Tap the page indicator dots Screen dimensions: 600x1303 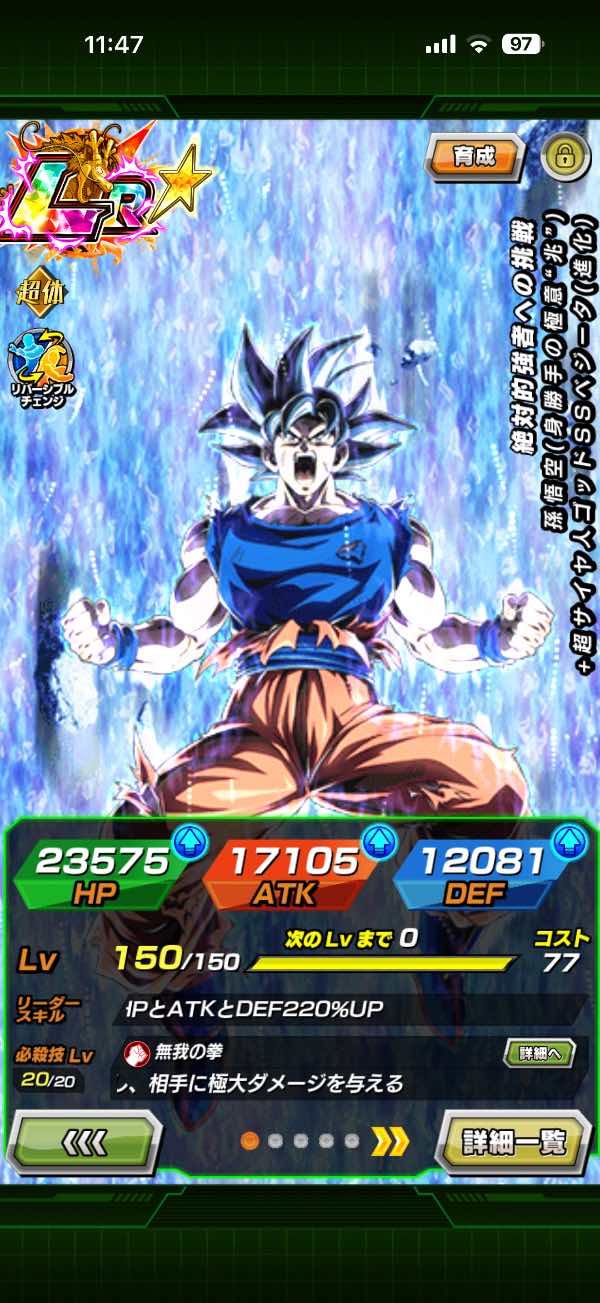coord(300,1141)
